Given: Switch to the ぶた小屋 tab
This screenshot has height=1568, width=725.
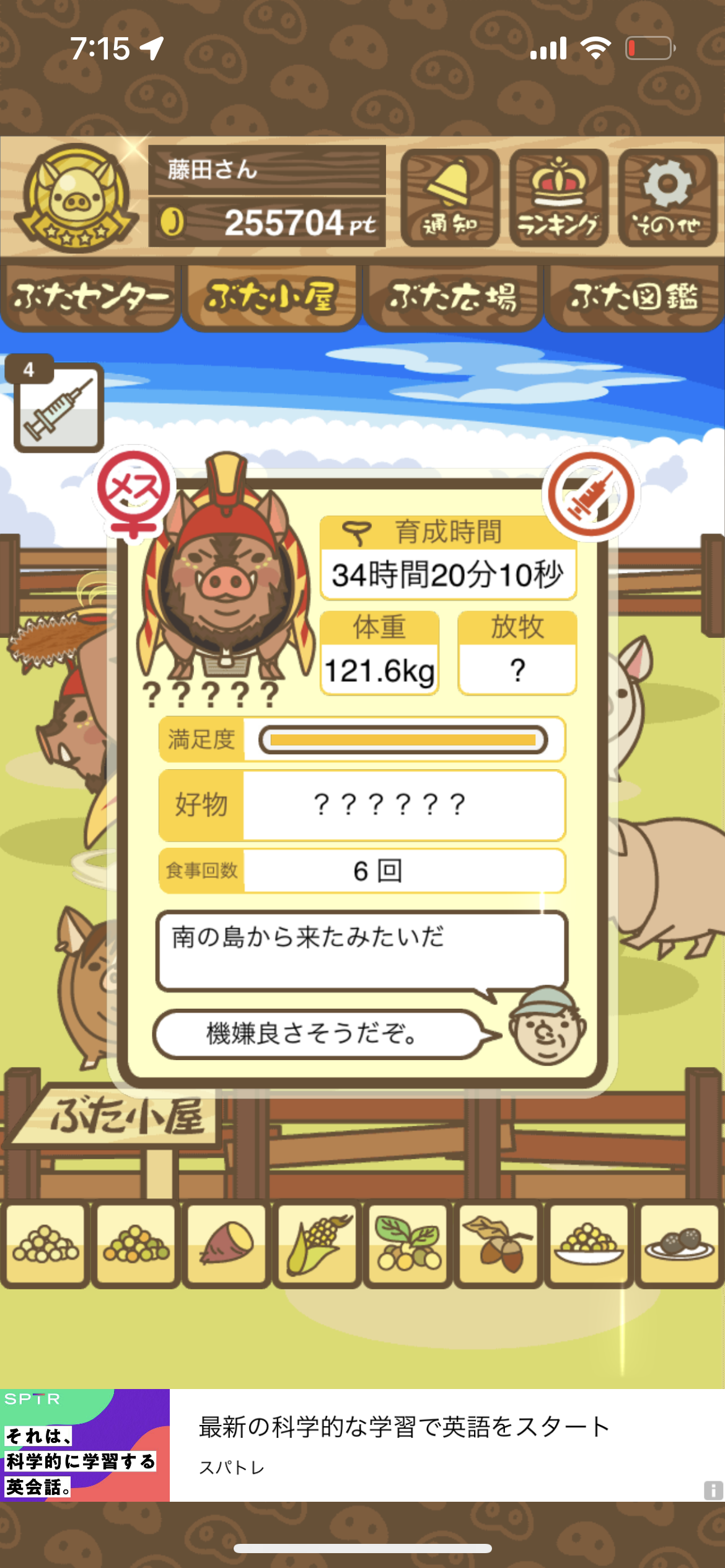Looking at the screenshot, I should click(x=271, y=297).
